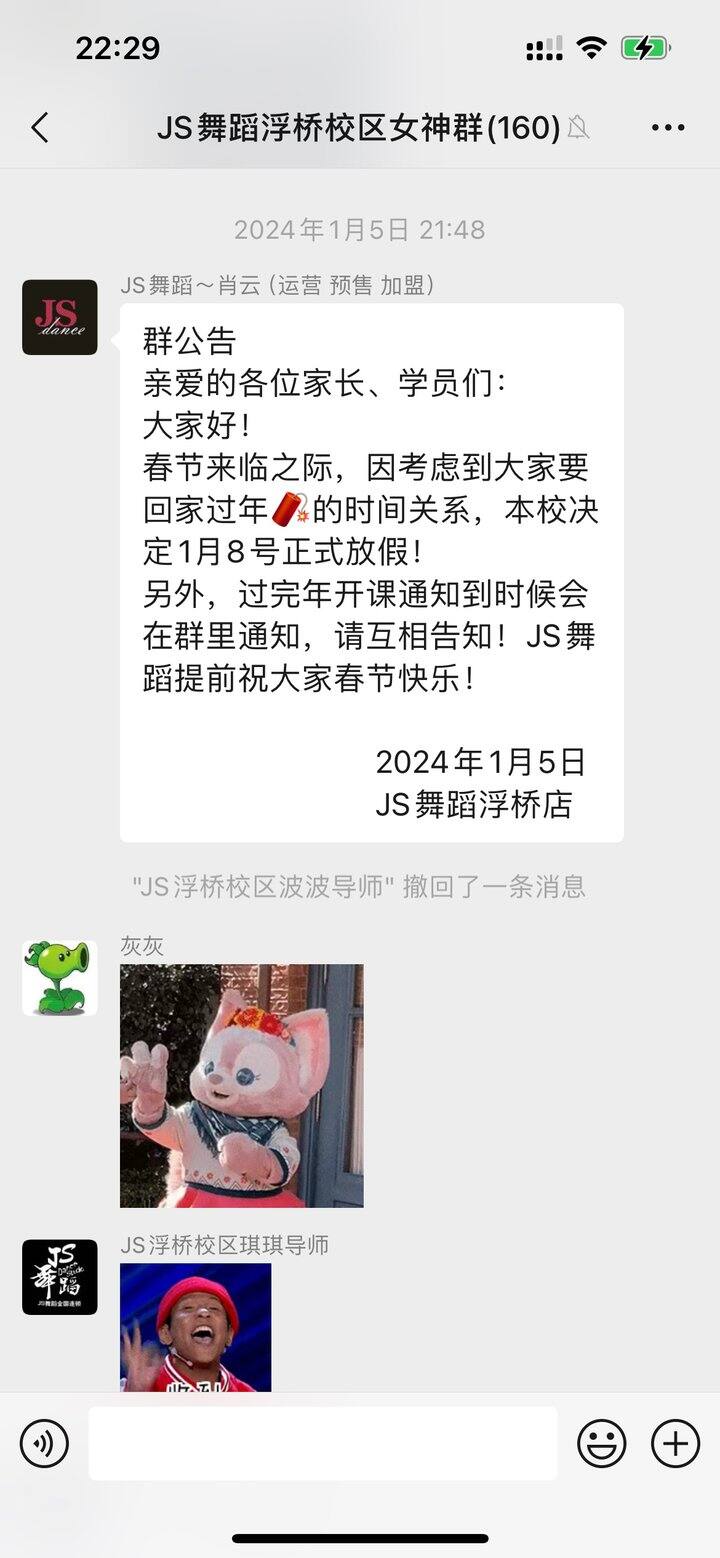Tap the muted notifications bell icon
The height and width of the screenshot is (1558, 720).
click(577, 129)
